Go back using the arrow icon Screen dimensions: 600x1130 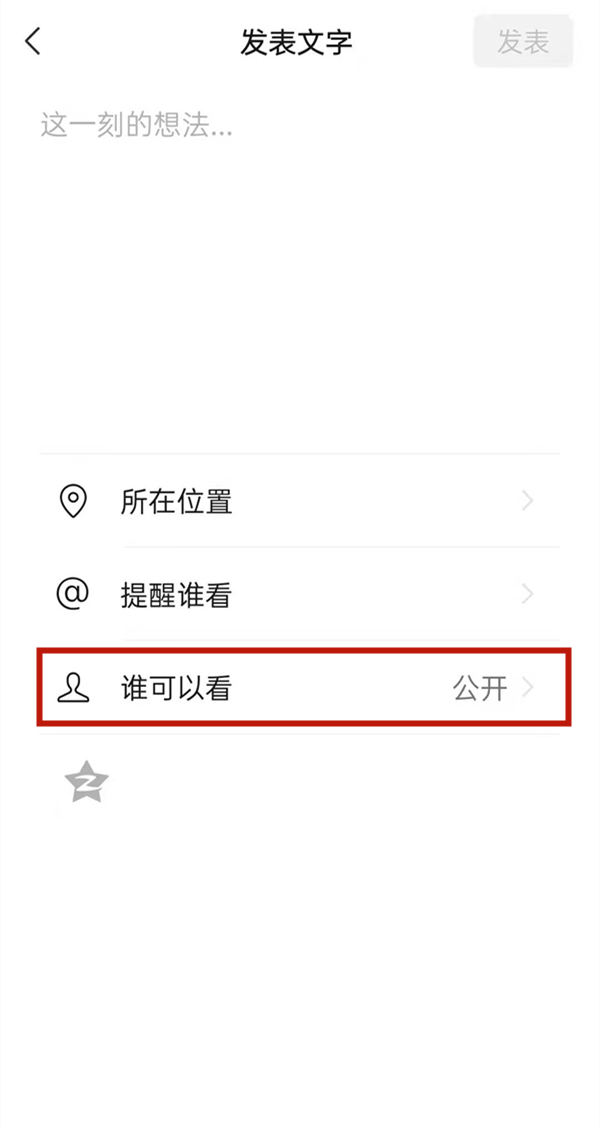[x=34, y=42]
